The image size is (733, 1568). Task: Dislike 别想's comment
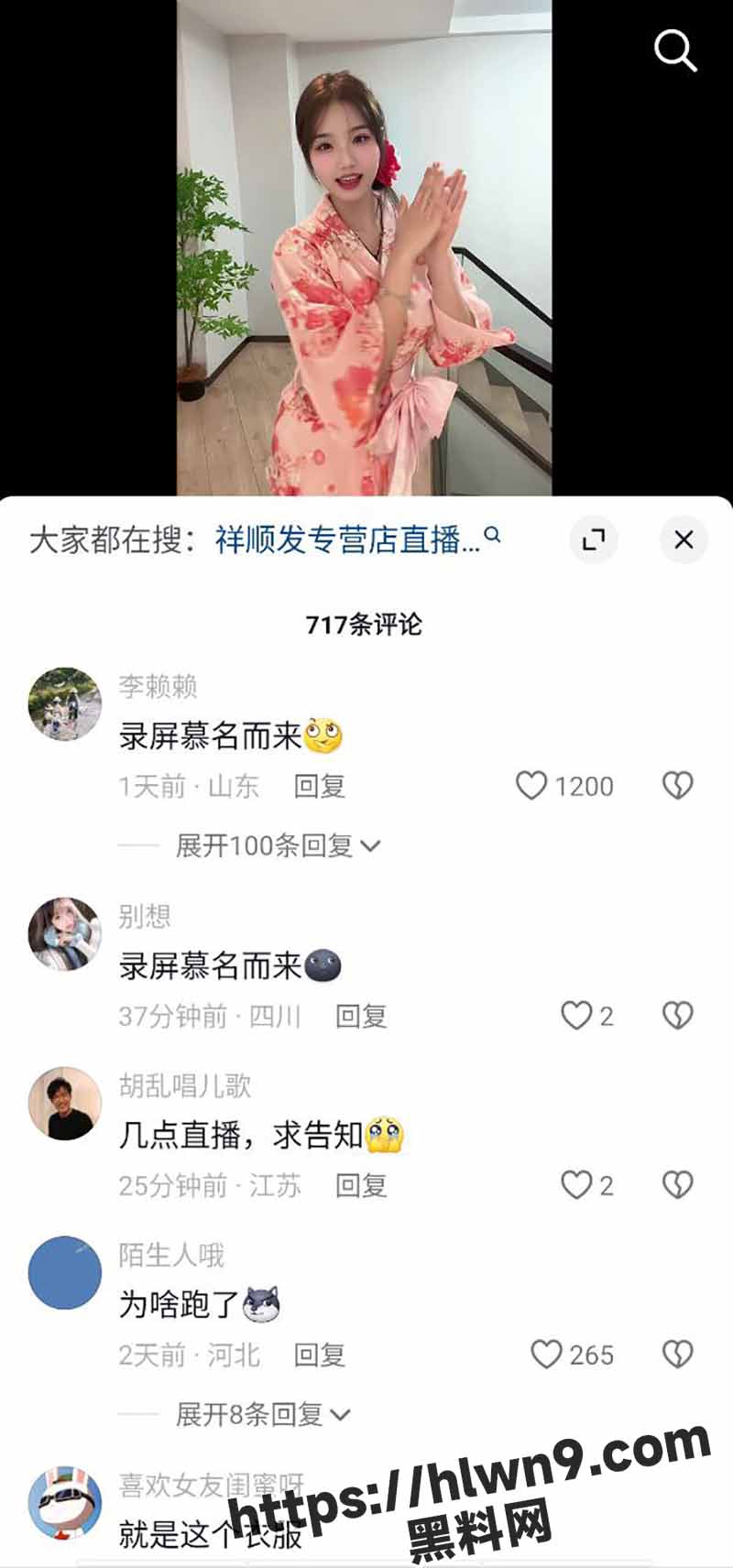677,1016
